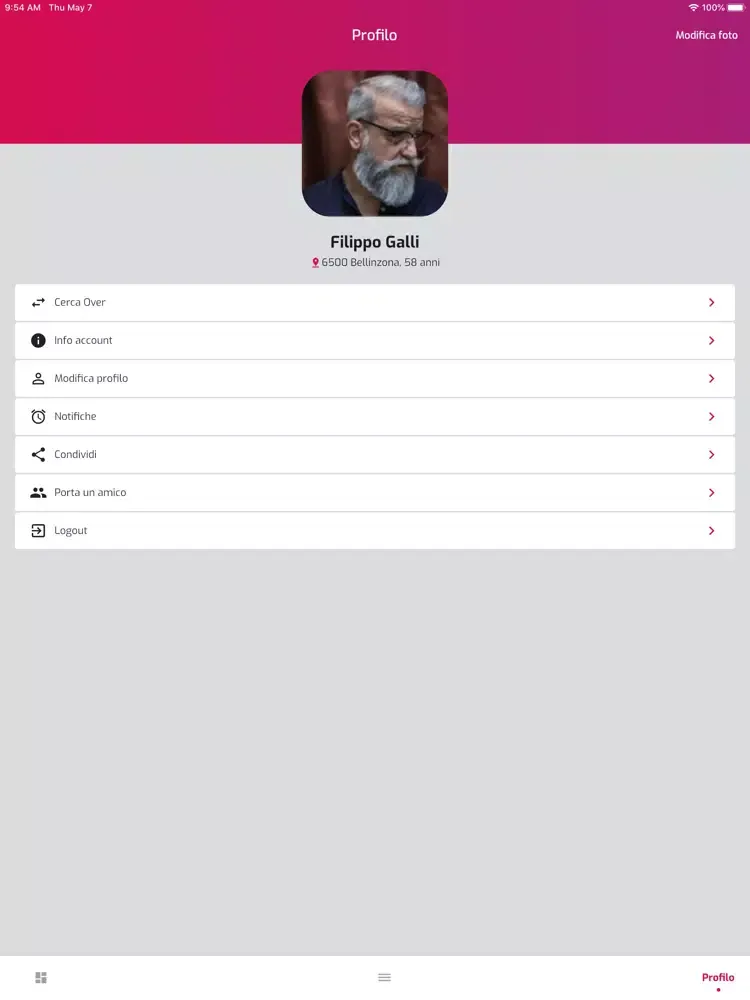
Task: Select the Condividi share option
Action: tap(374, 454)
